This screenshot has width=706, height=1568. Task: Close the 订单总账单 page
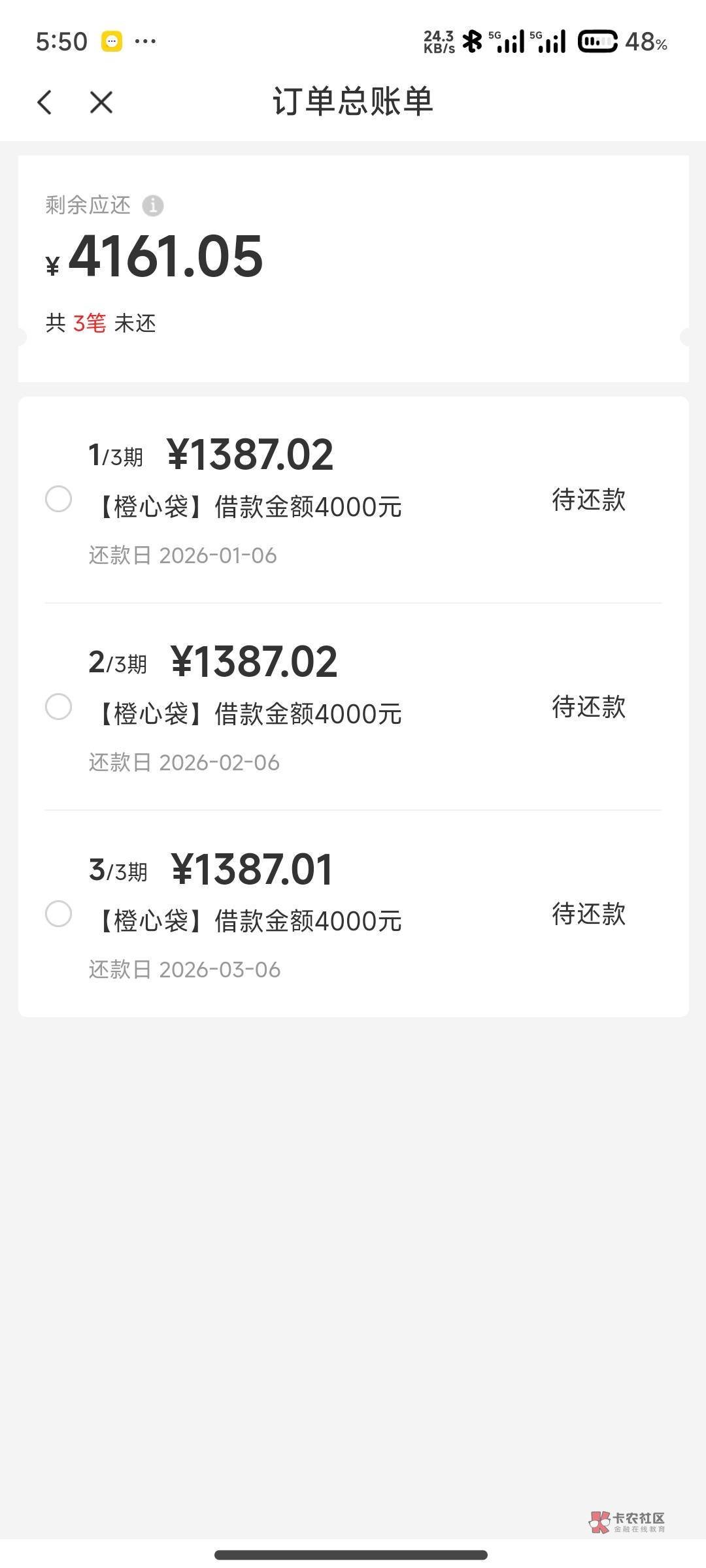click(101, 103)
